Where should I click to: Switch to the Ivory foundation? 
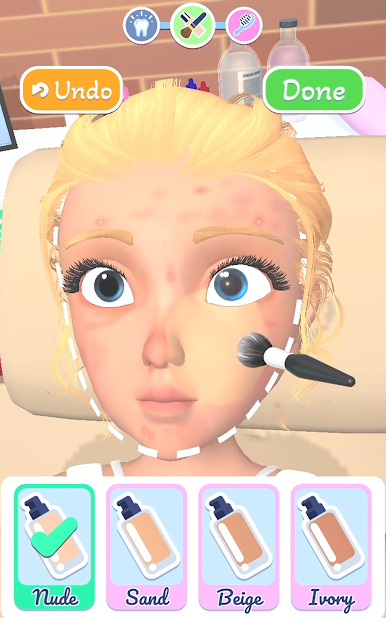[331, 547]
